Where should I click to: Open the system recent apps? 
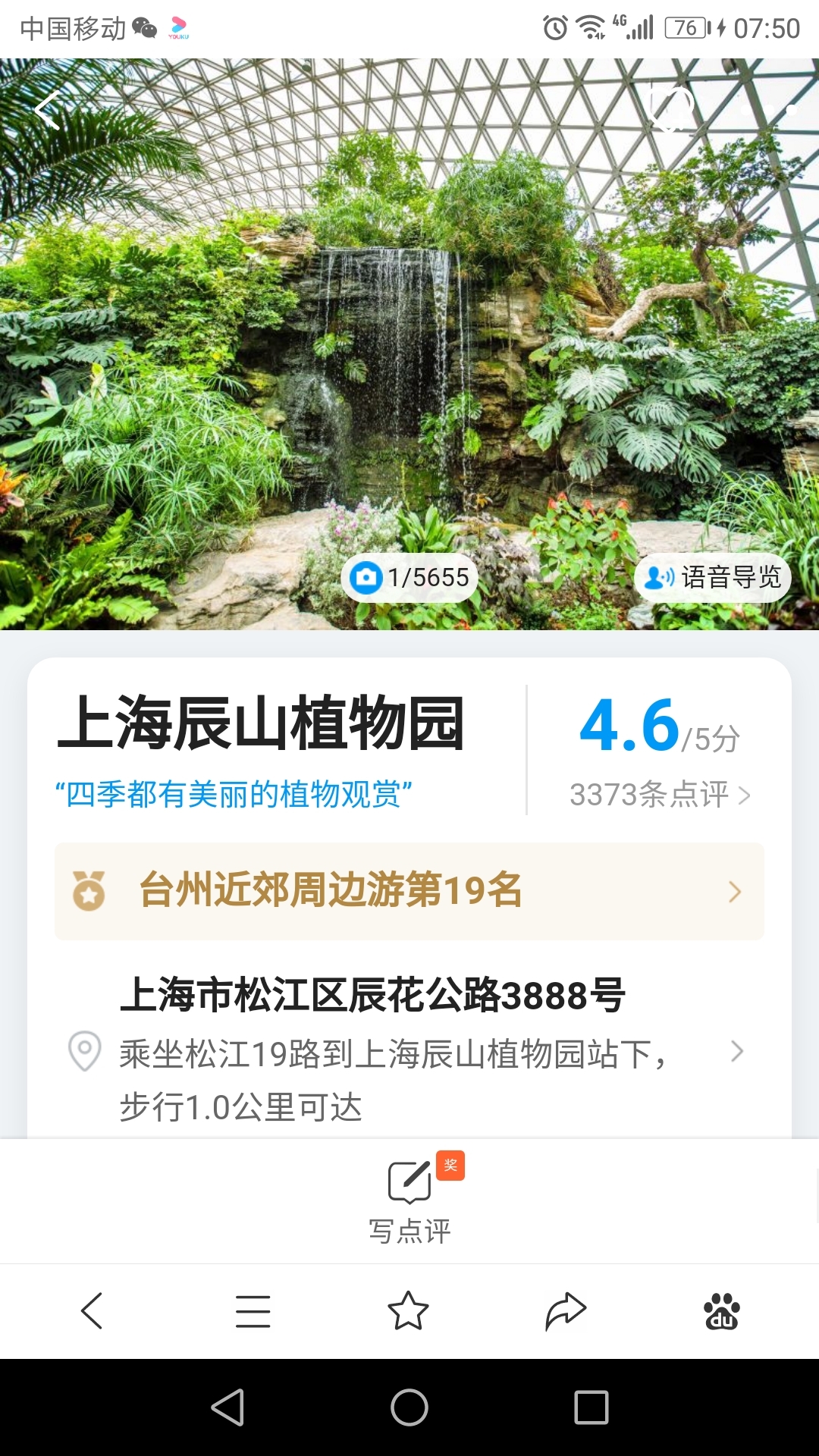pyautogui.click(x=591, y=1407)
